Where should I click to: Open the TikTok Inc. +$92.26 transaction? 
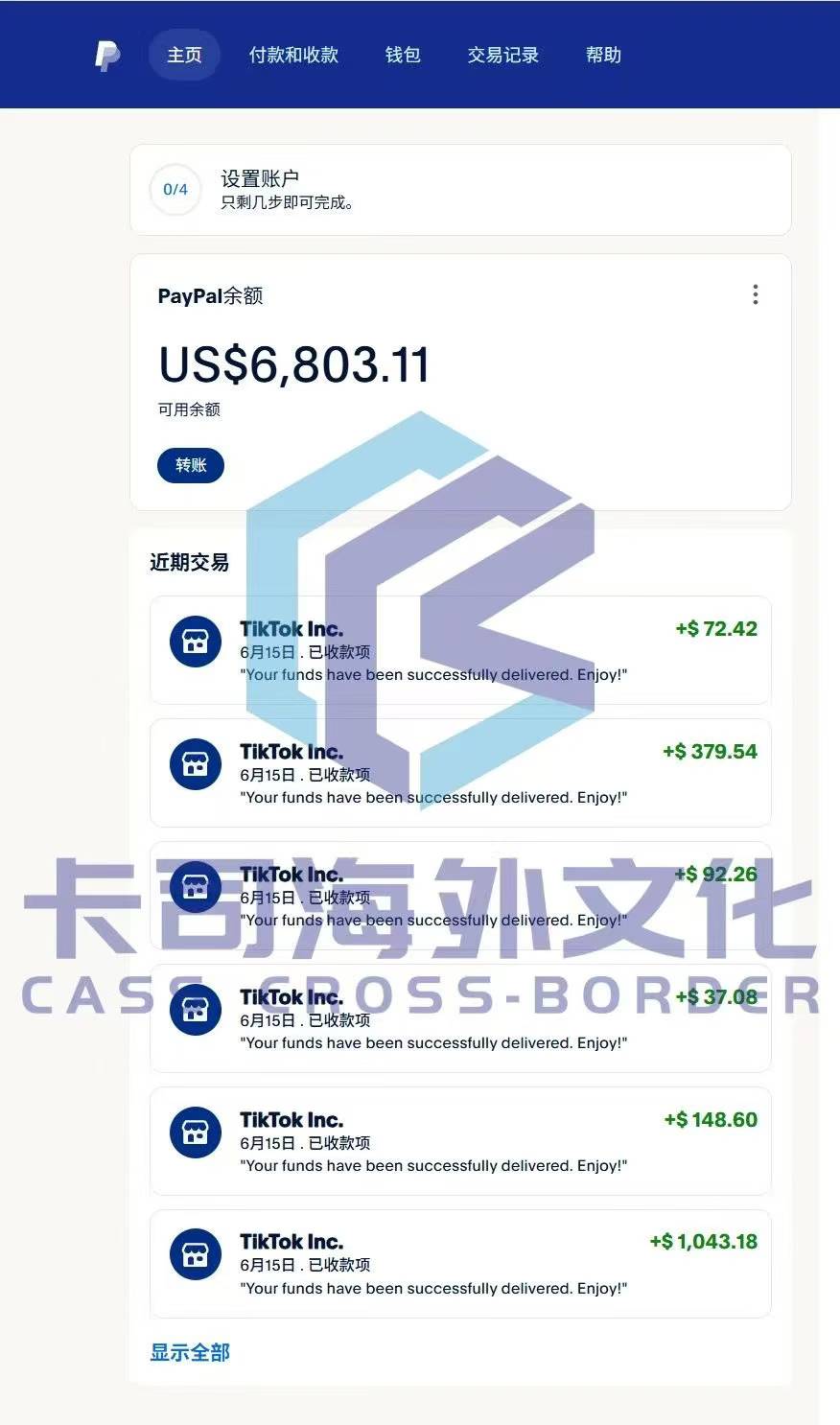pos(460,896)
